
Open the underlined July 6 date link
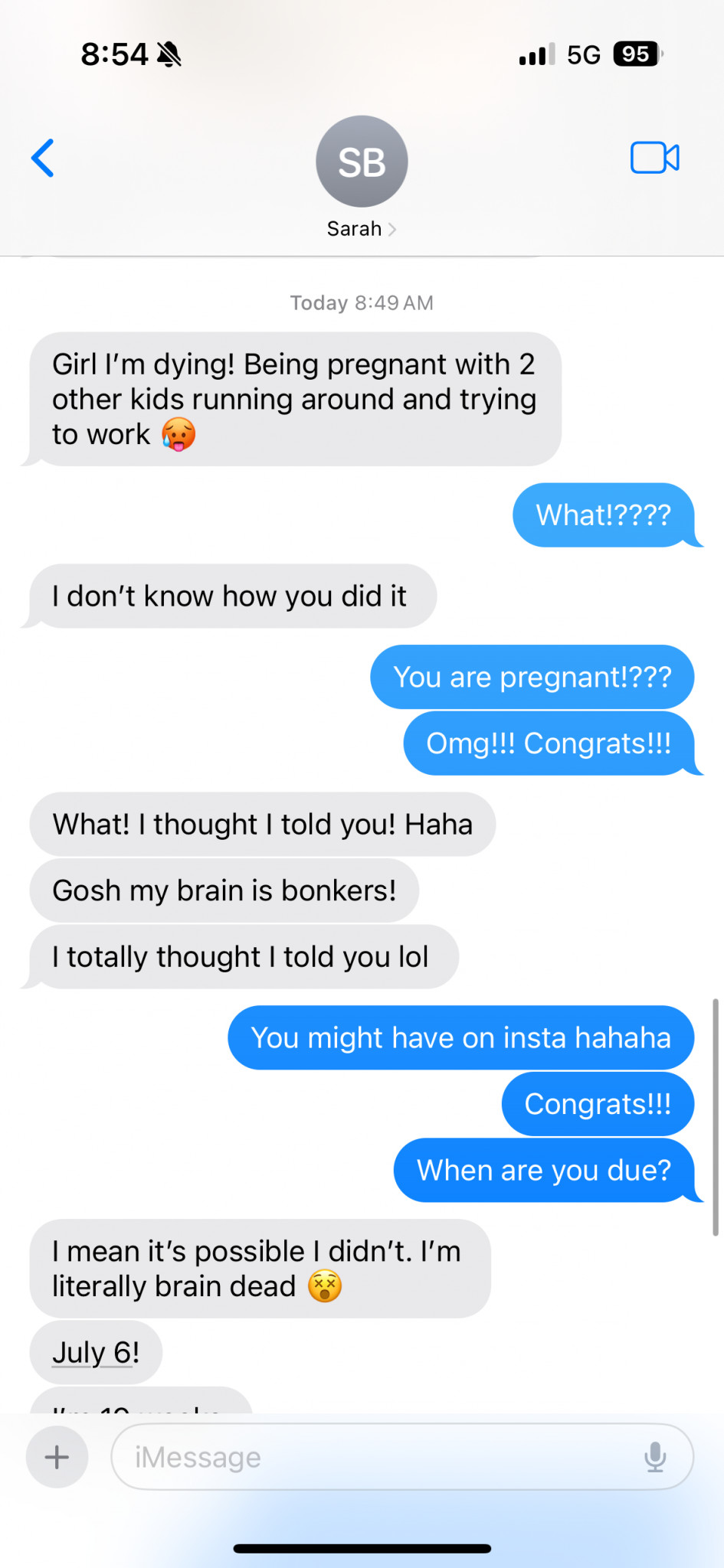coord(95,1352)
